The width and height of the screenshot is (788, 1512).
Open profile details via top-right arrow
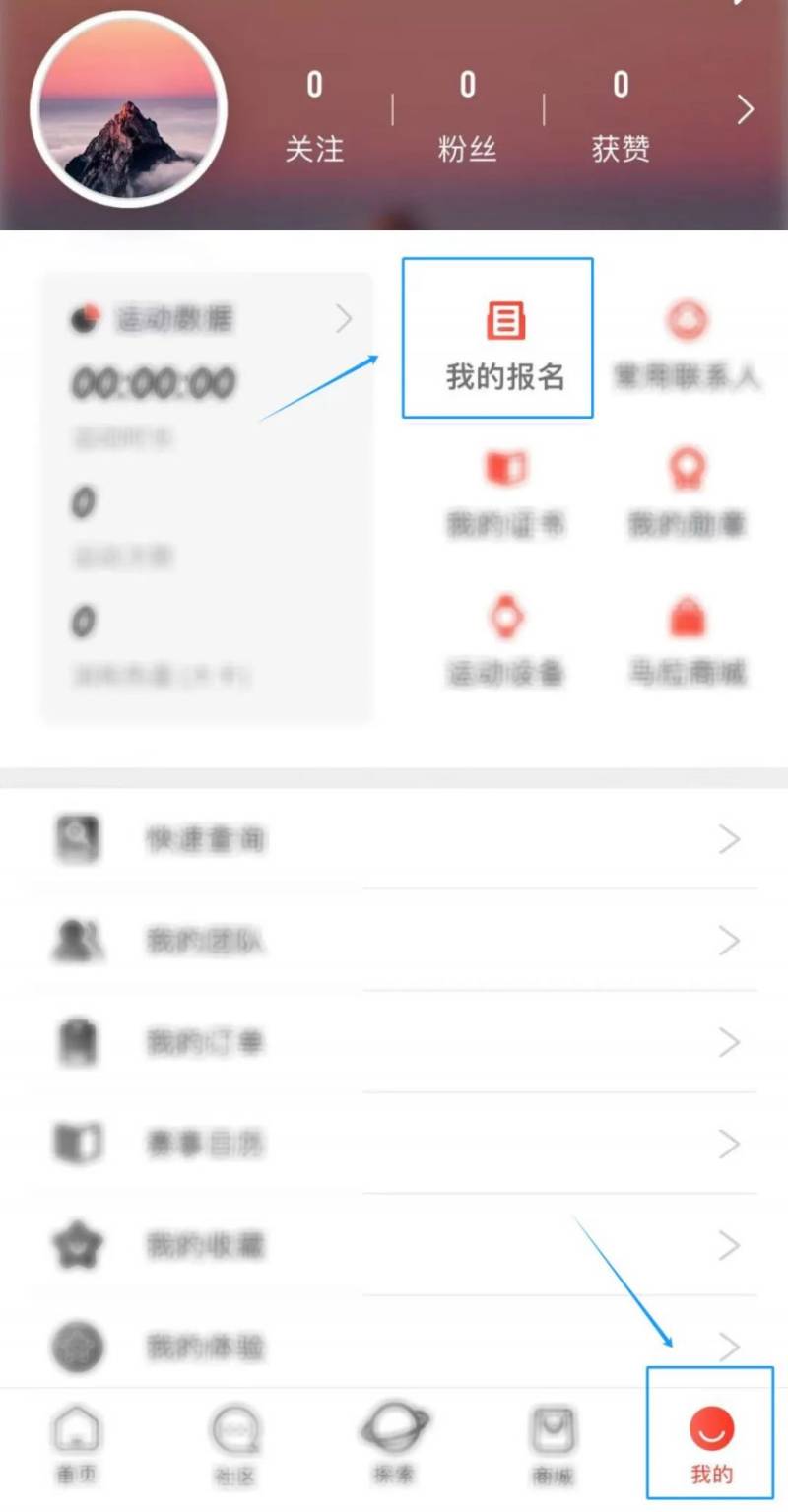click(745, 110)
